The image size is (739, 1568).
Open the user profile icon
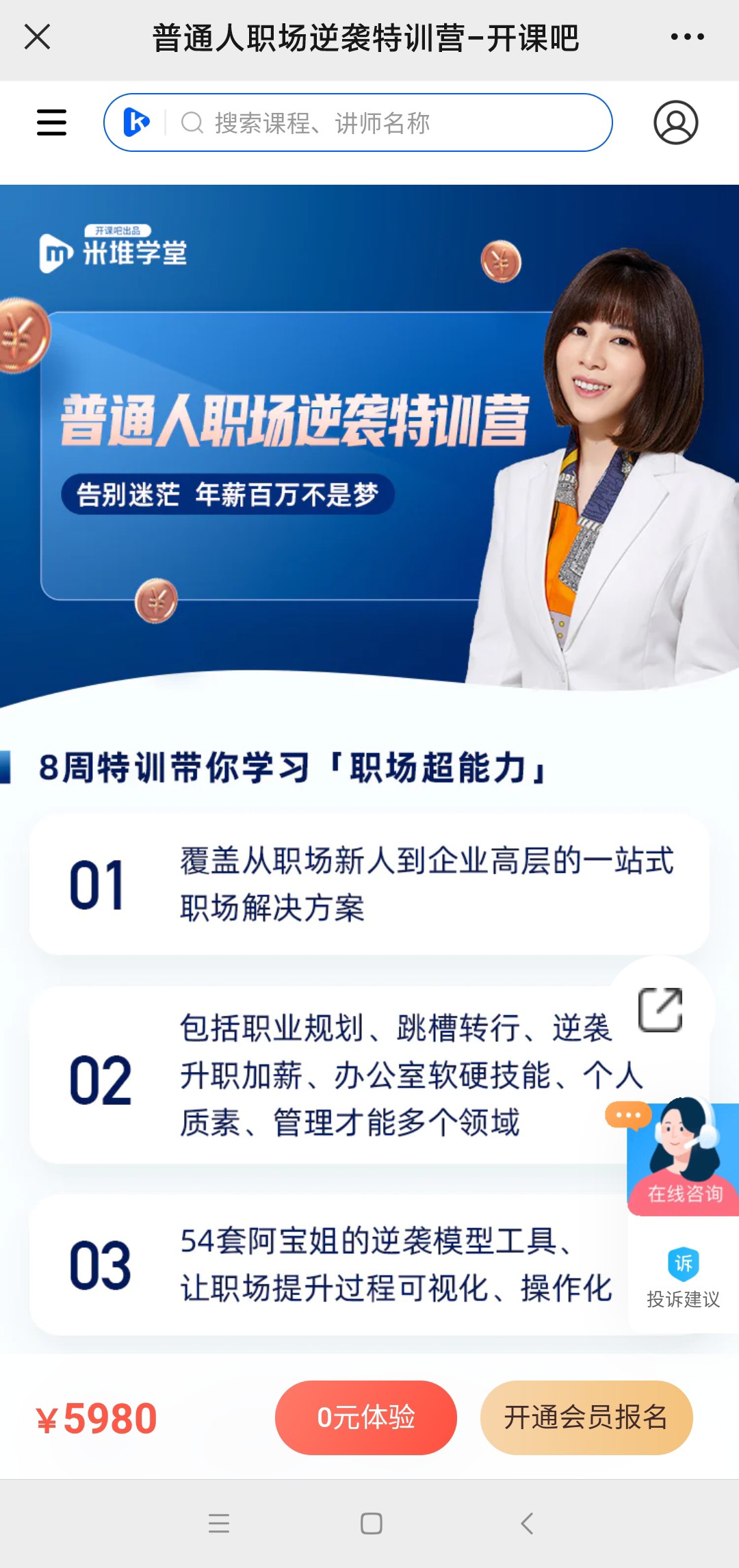[x=675, y=122]
